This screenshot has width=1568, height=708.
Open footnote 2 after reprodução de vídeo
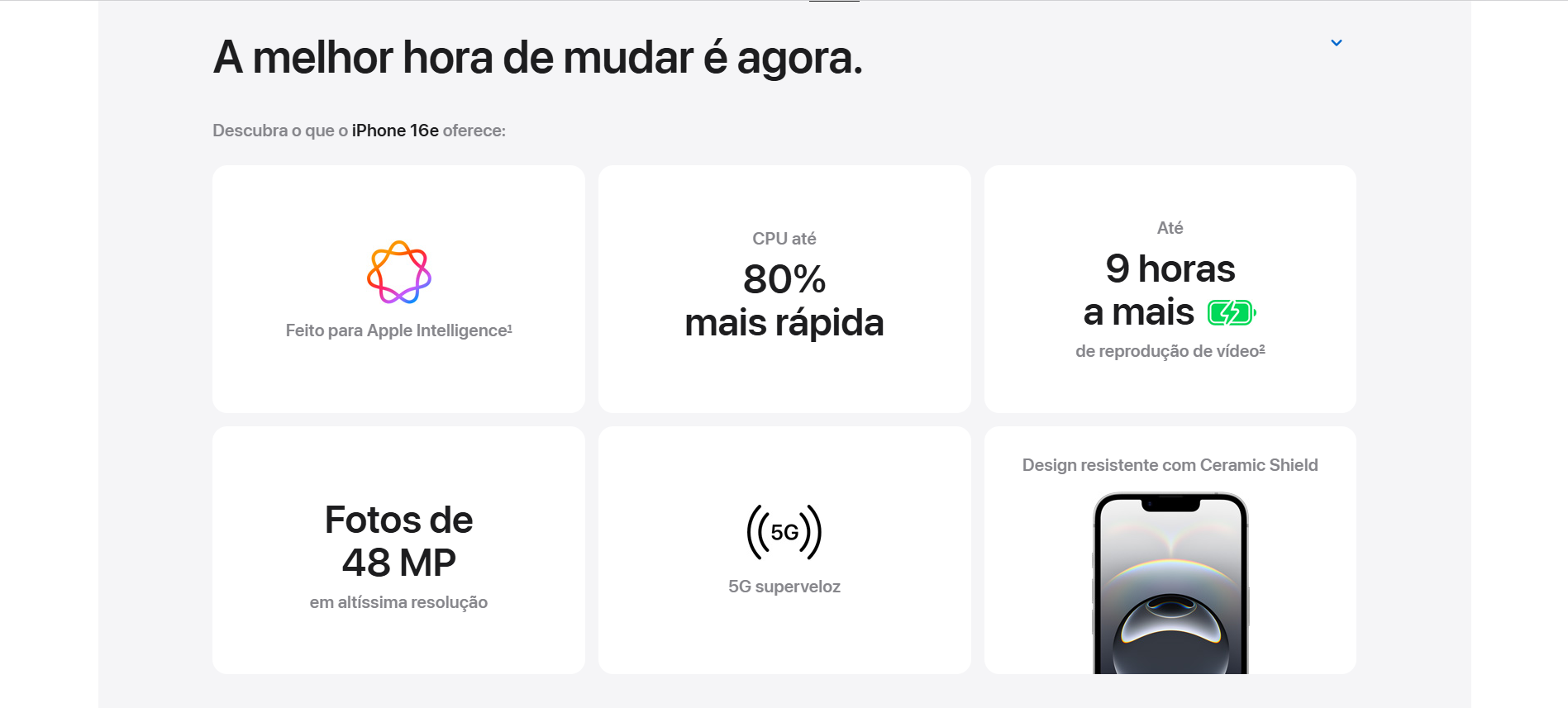[1262, 349]
